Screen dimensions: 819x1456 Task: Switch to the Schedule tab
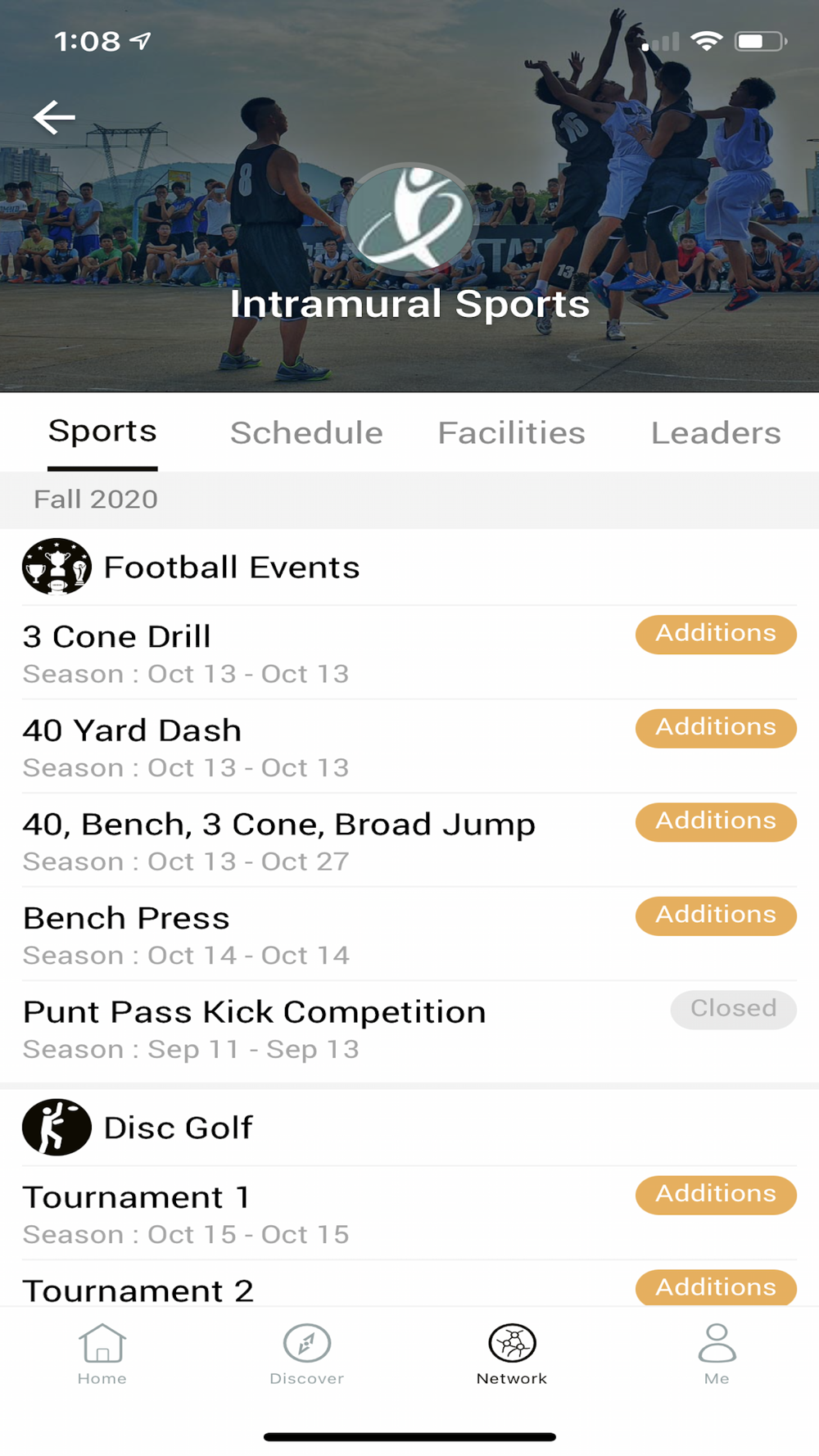coord(306,432)
